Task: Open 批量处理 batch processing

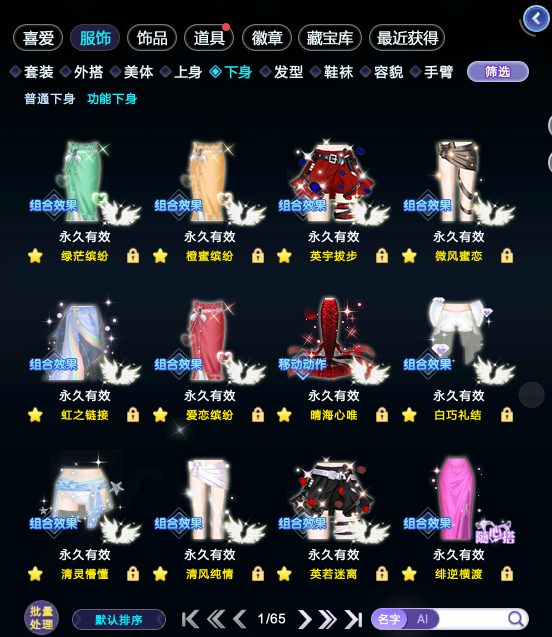Action: [41, 618]
